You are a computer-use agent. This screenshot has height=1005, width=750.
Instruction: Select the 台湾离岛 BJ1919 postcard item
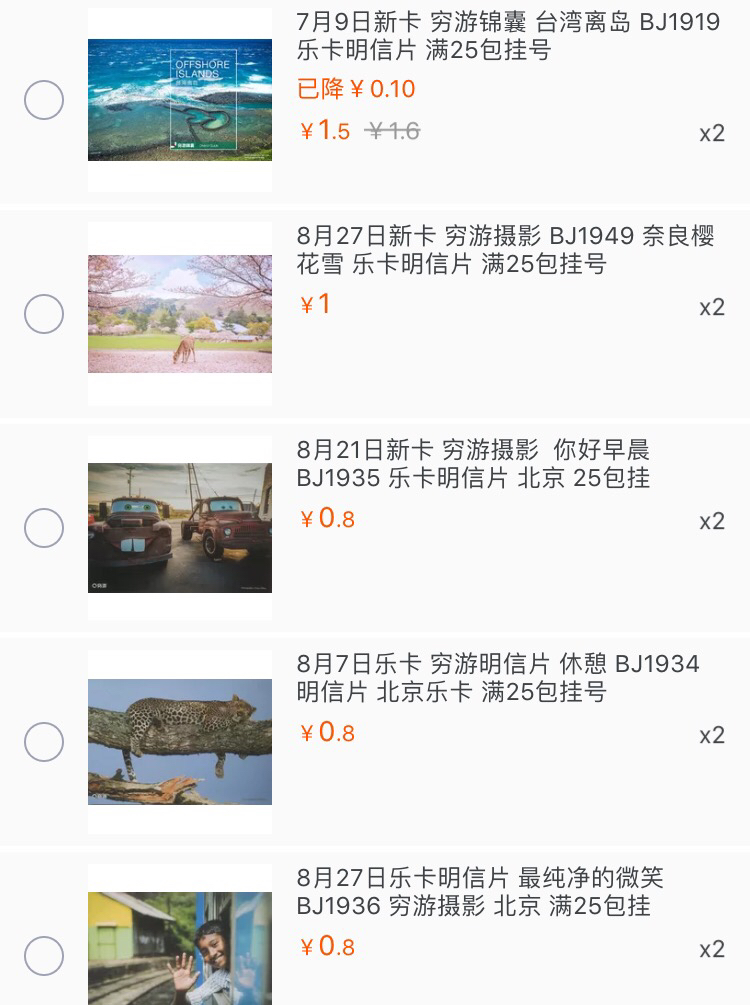click(x=44, y=100)
